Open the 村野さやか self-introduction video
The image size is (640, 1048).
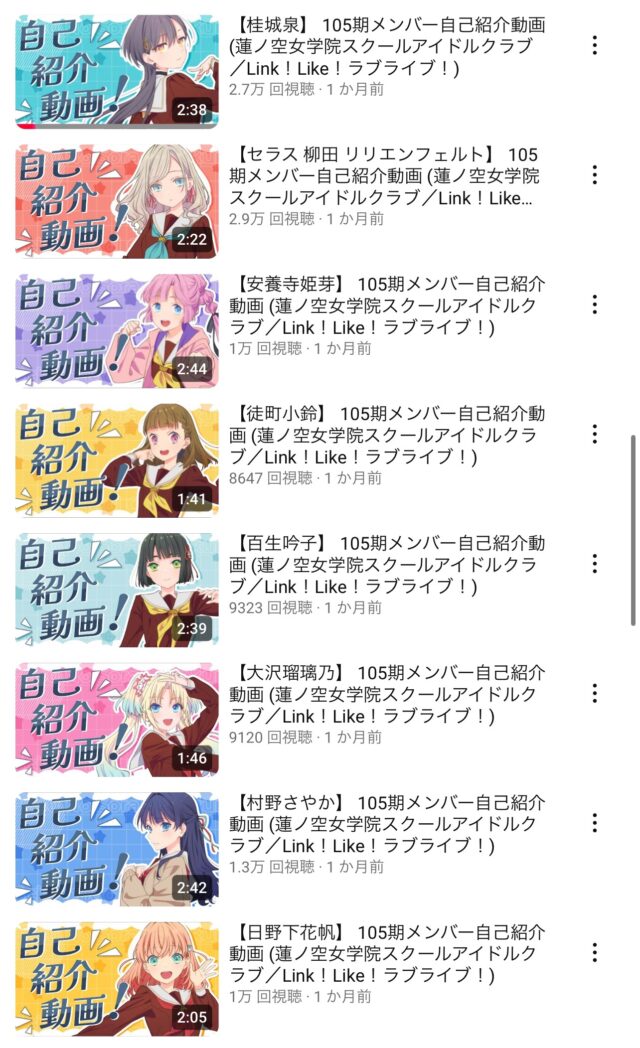pos(117,848)
